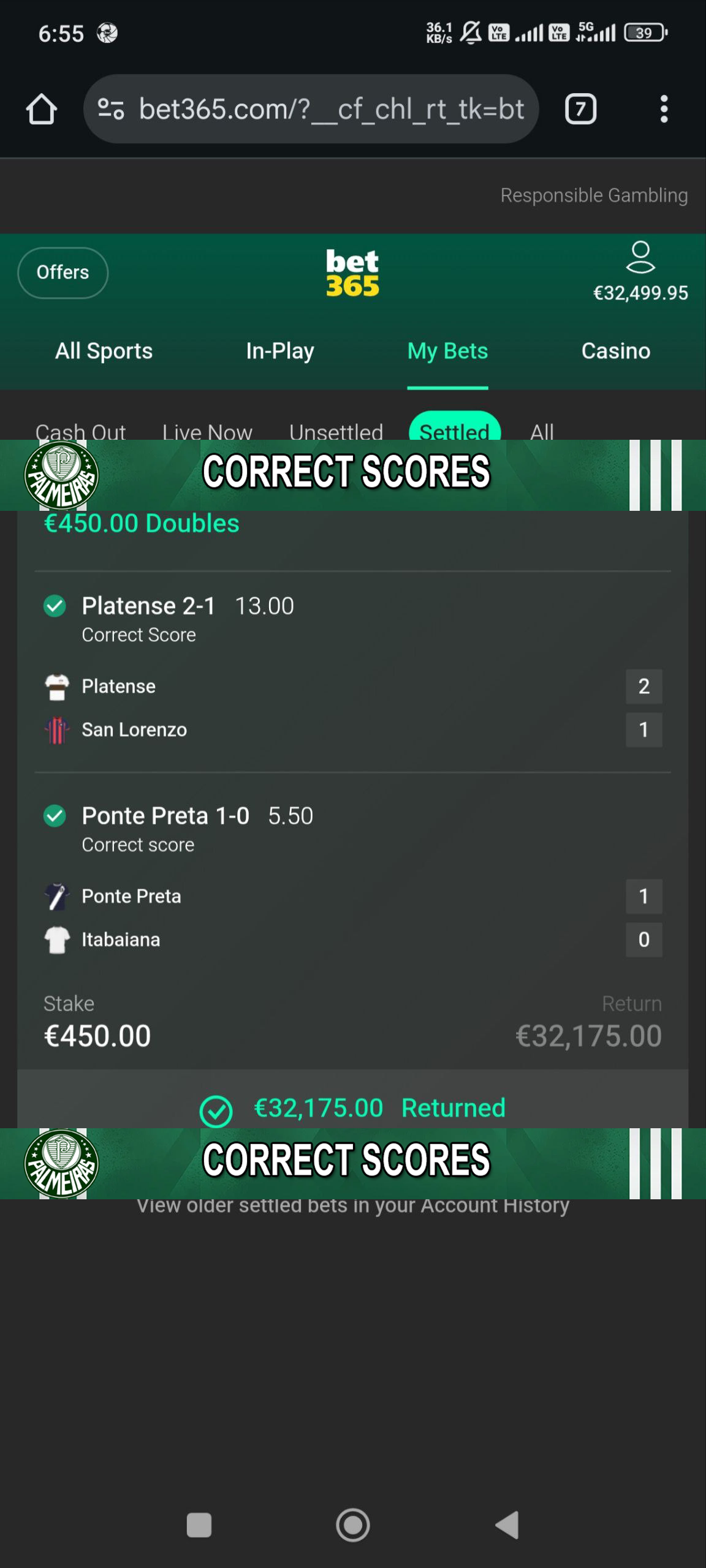Switch to All Sports tab

pos(104,351)
